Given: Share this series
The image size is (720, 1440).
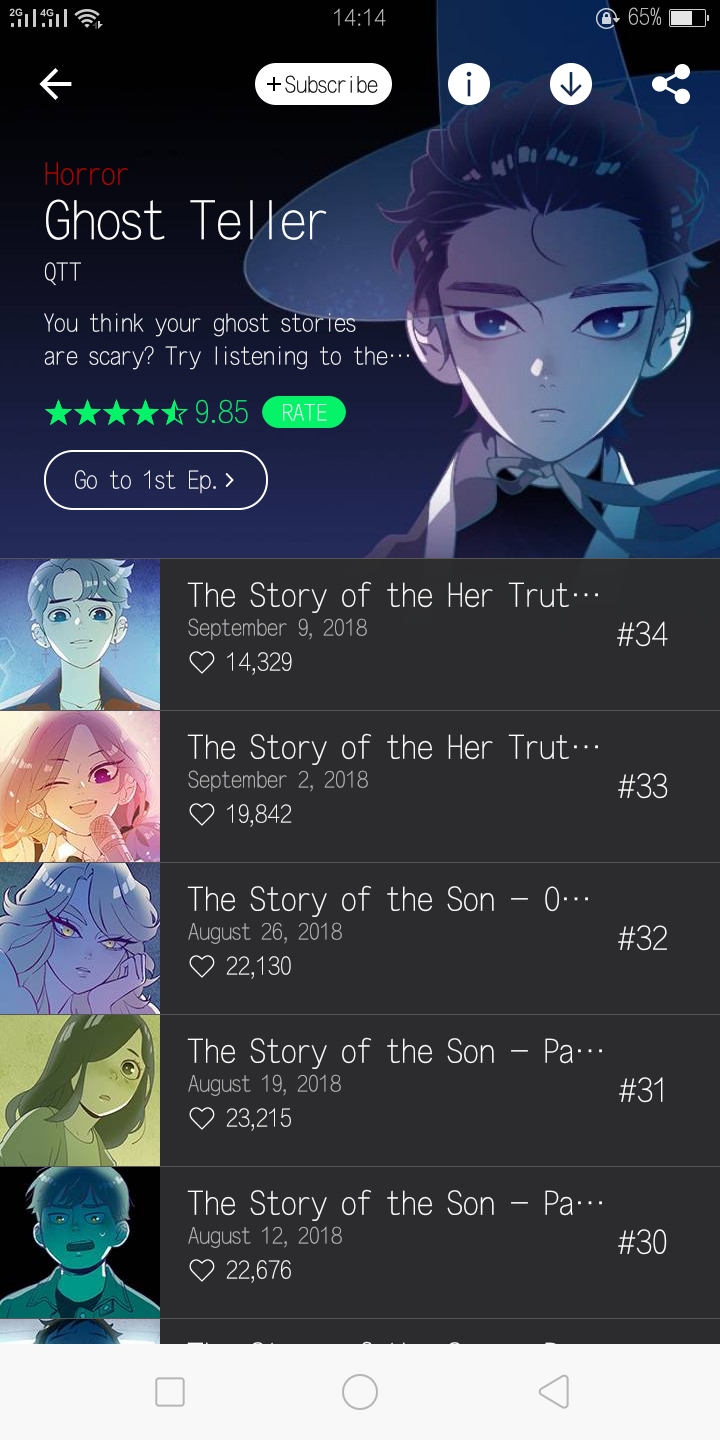Looking at the screenshot, I should pos(671,85).
